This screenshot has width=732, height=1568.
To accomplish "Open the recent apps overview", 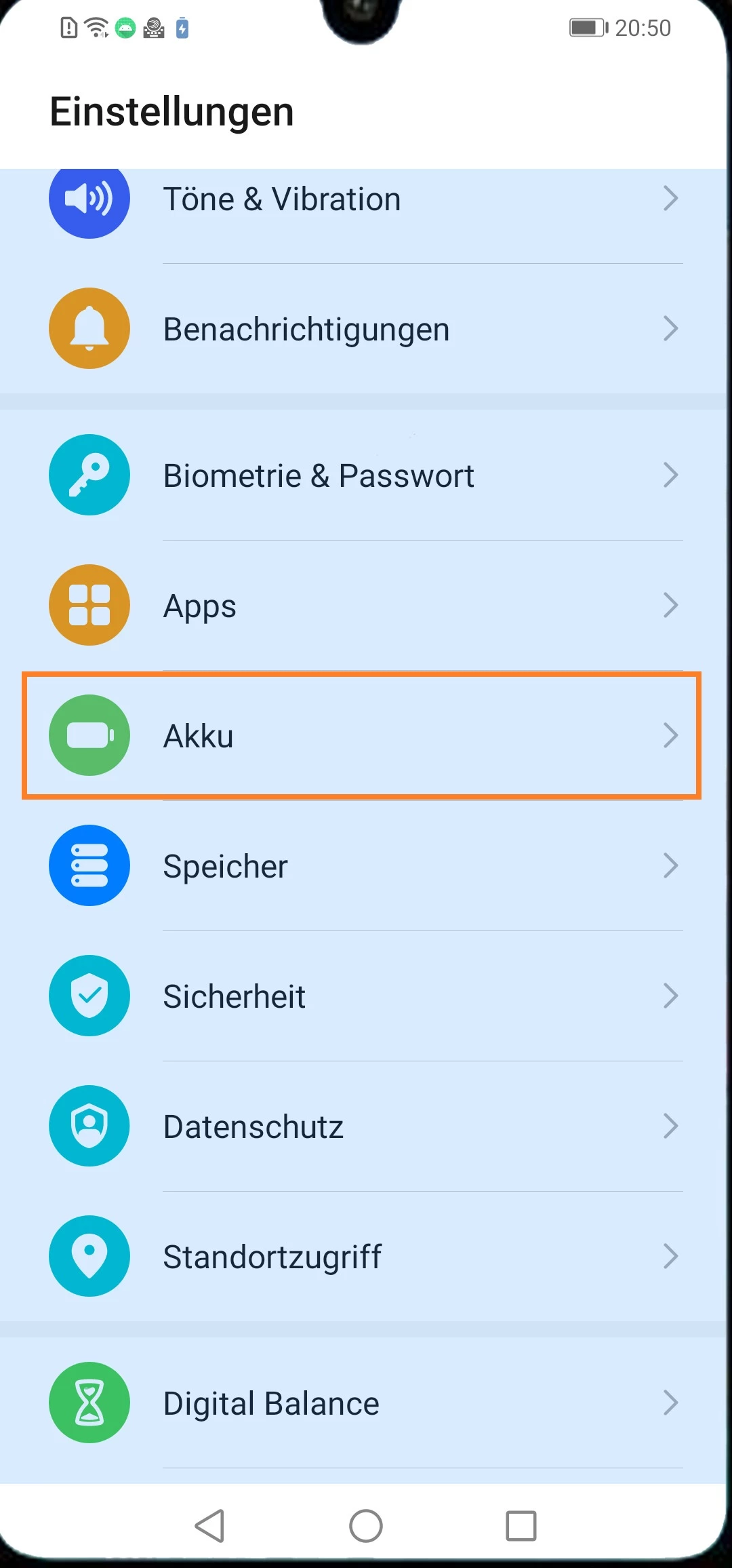I will click(521, 1526).
